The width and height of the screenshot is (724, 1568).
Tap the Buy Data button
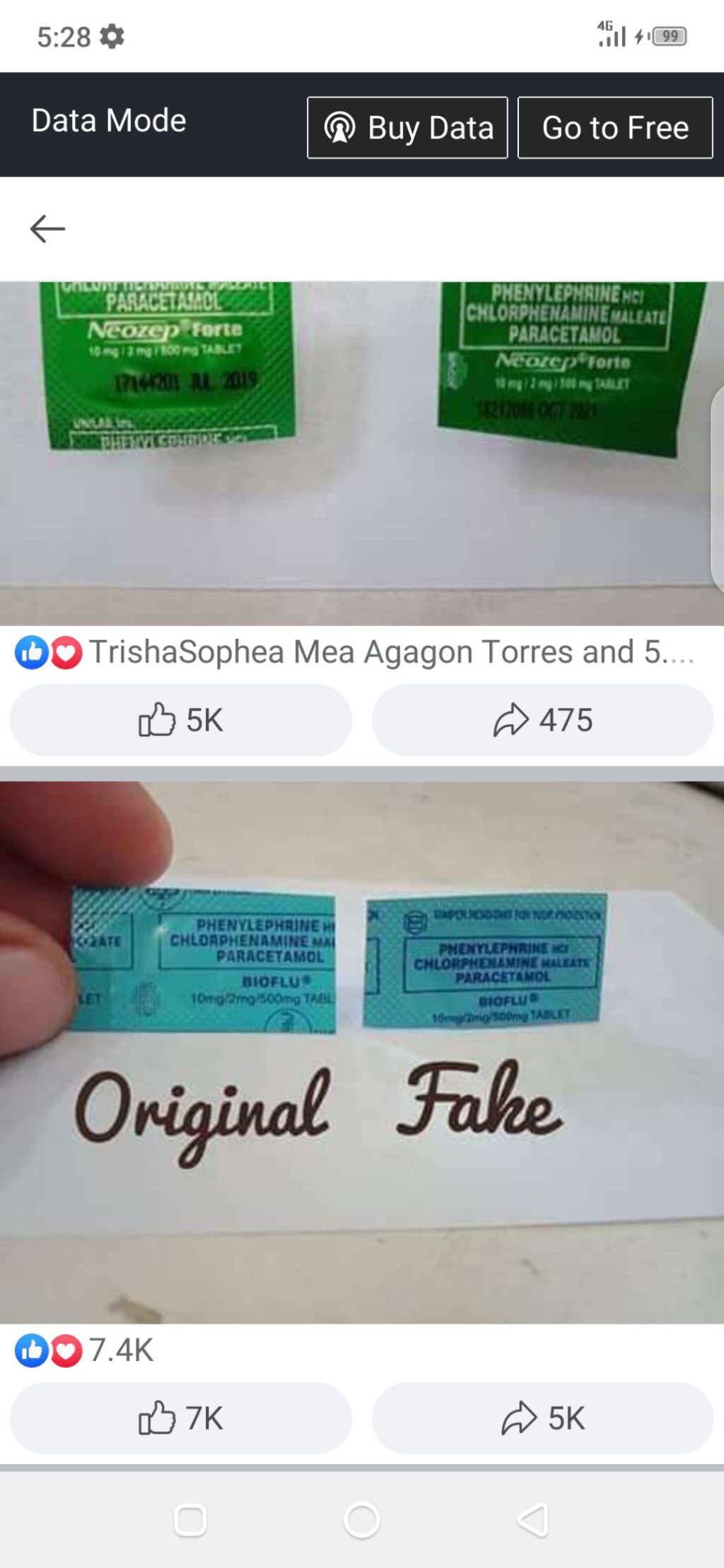pyautogui.click(x=407, y=128)
